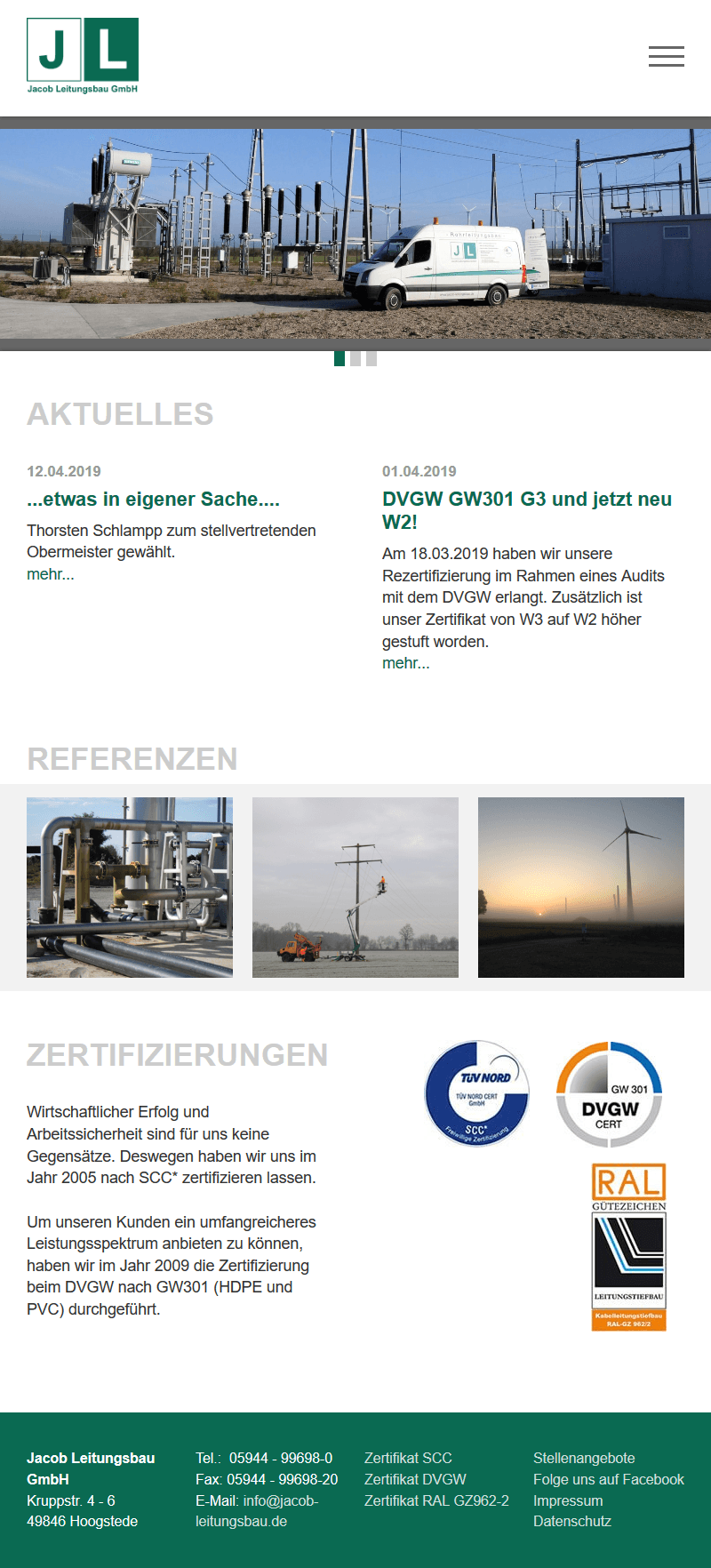Email info@jacob-leitungsbau.de from footer
The width and height of the screenshot is (711, 1568).
(256, 1511)
